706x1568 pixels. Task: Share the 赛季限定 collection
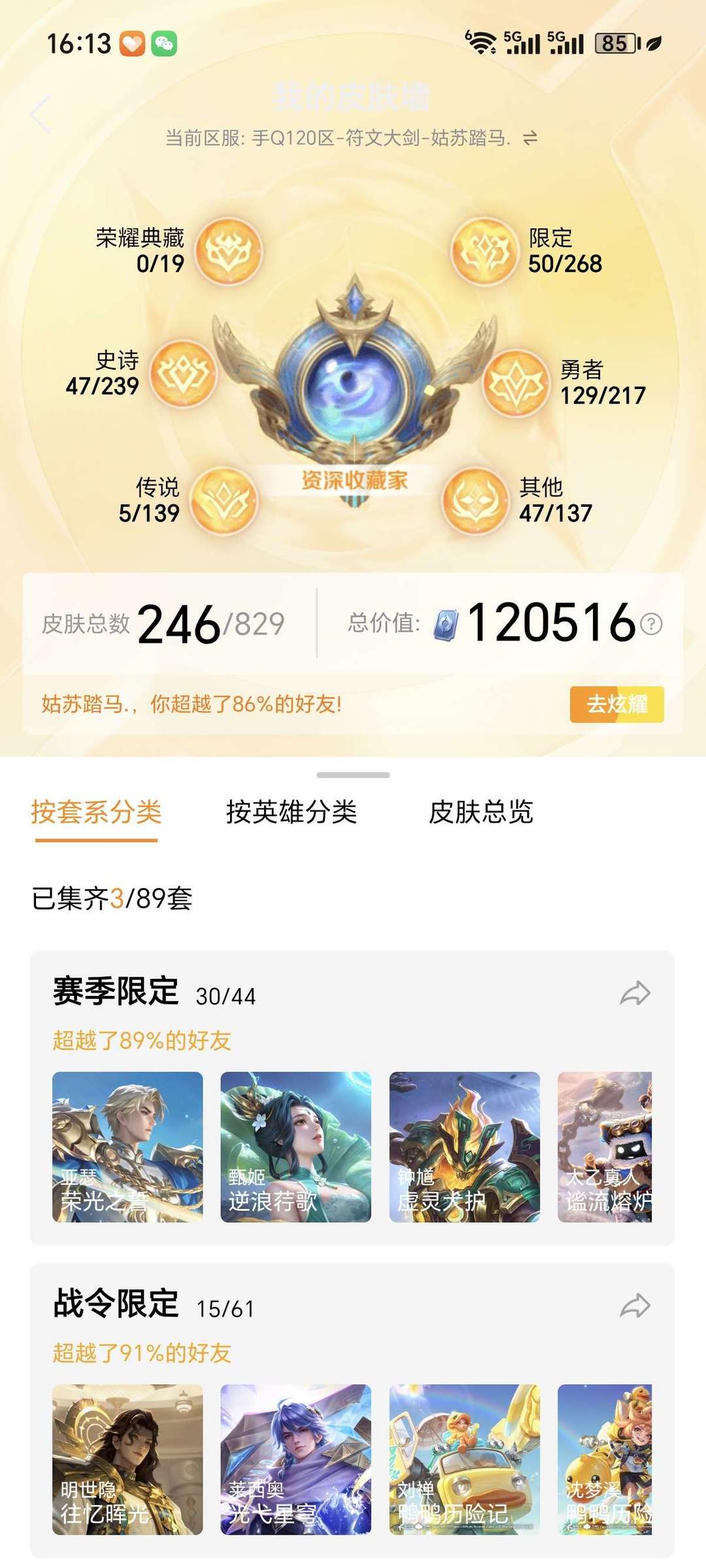coord(635,993)
